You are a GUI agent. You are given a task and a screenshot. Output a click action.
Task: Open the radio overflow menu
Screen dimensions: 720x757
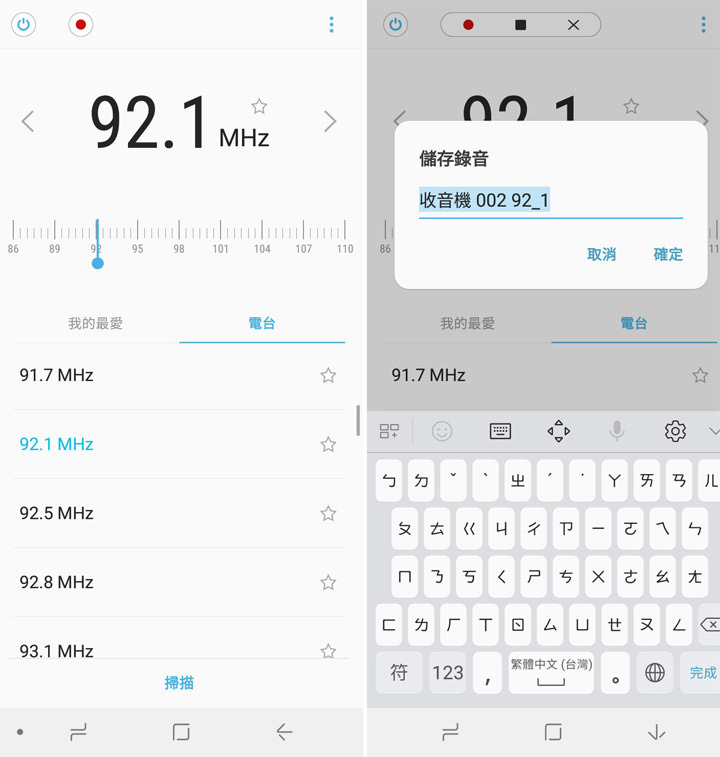(x=331, y=25)
